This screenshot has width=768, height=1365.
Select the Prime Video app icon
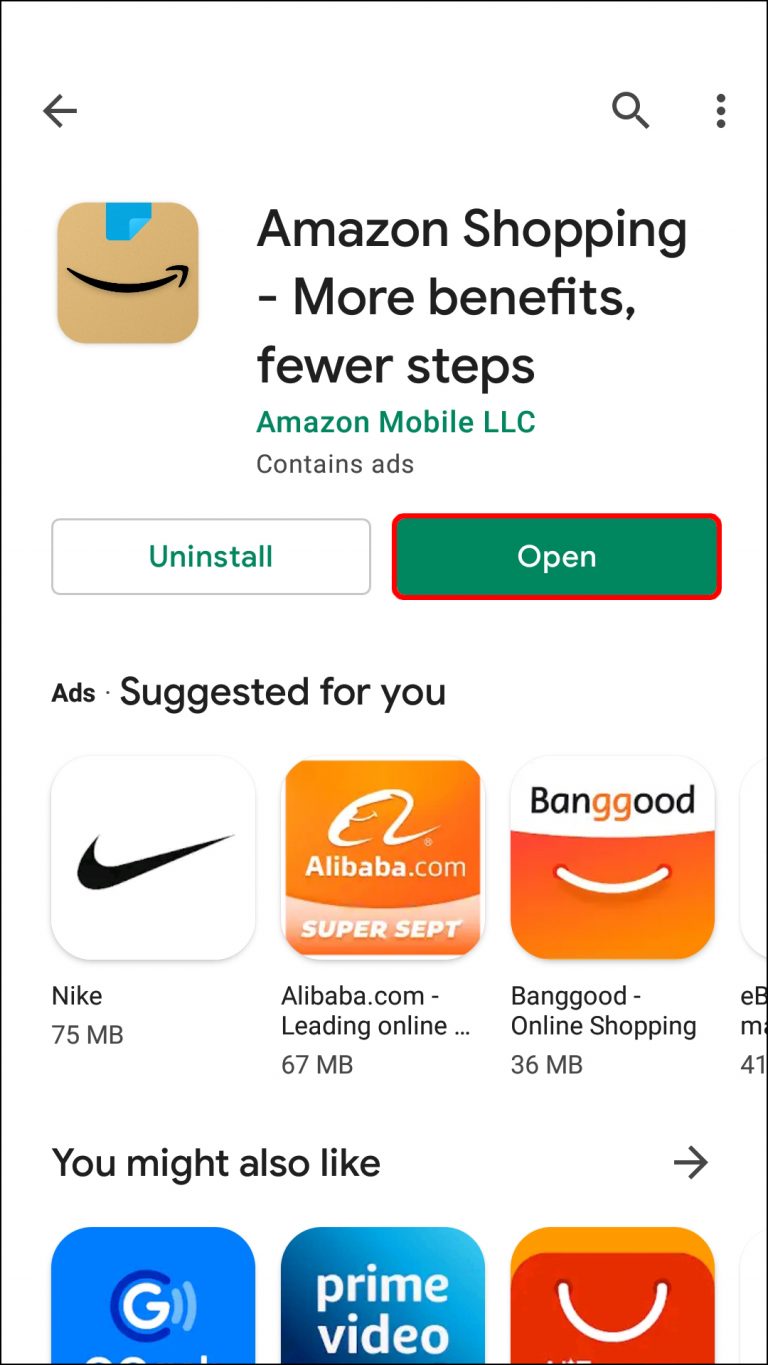pyautogui.click(x=383, y=1300)
